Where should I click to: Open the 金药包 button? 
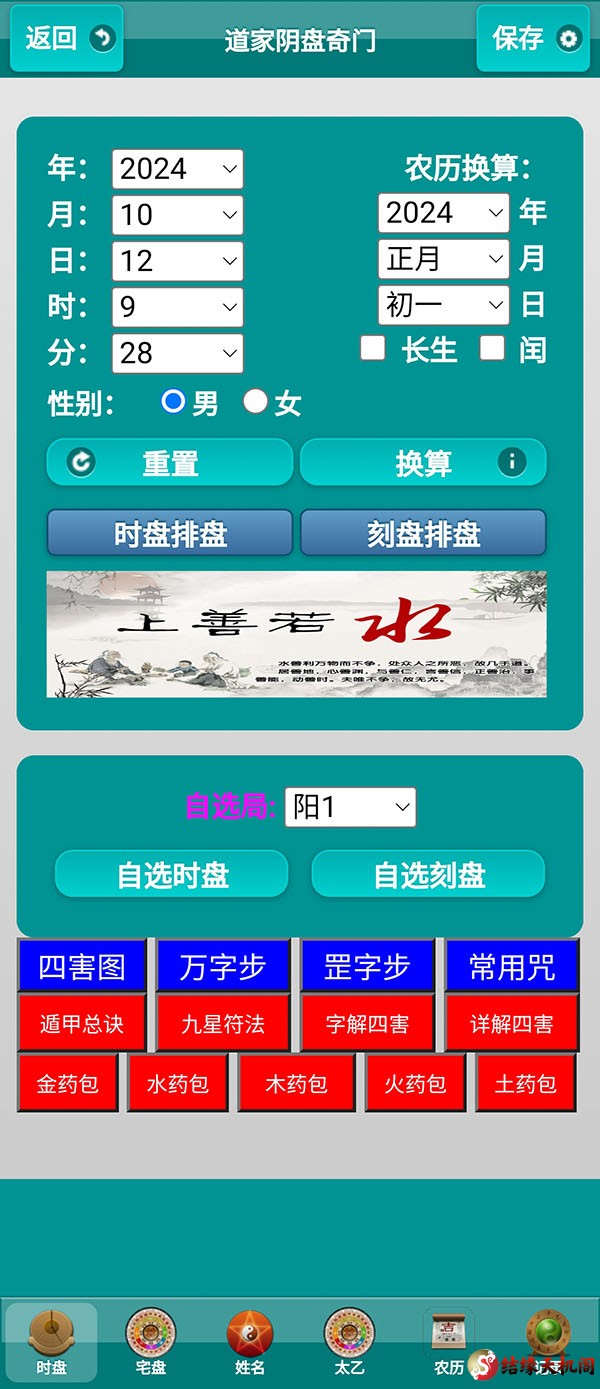(x=68, y=1084)
